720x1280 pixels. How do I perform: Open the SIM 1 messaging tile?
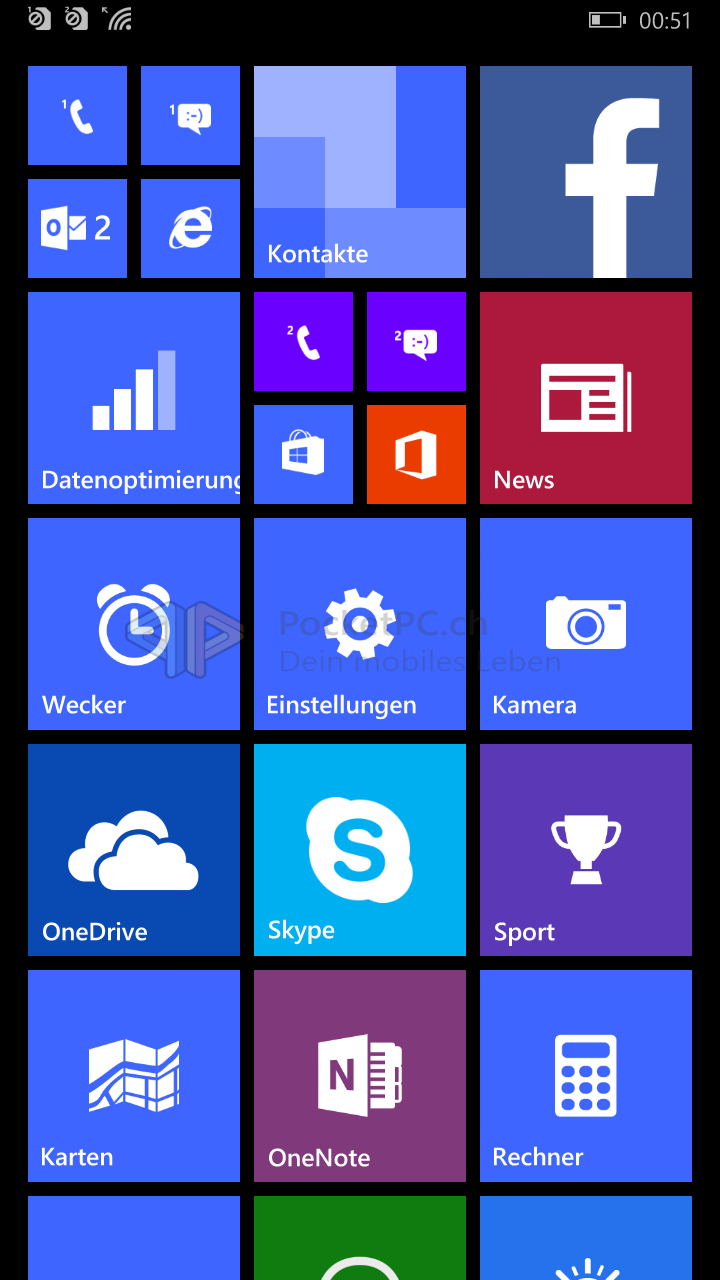[x=190, y=115]
